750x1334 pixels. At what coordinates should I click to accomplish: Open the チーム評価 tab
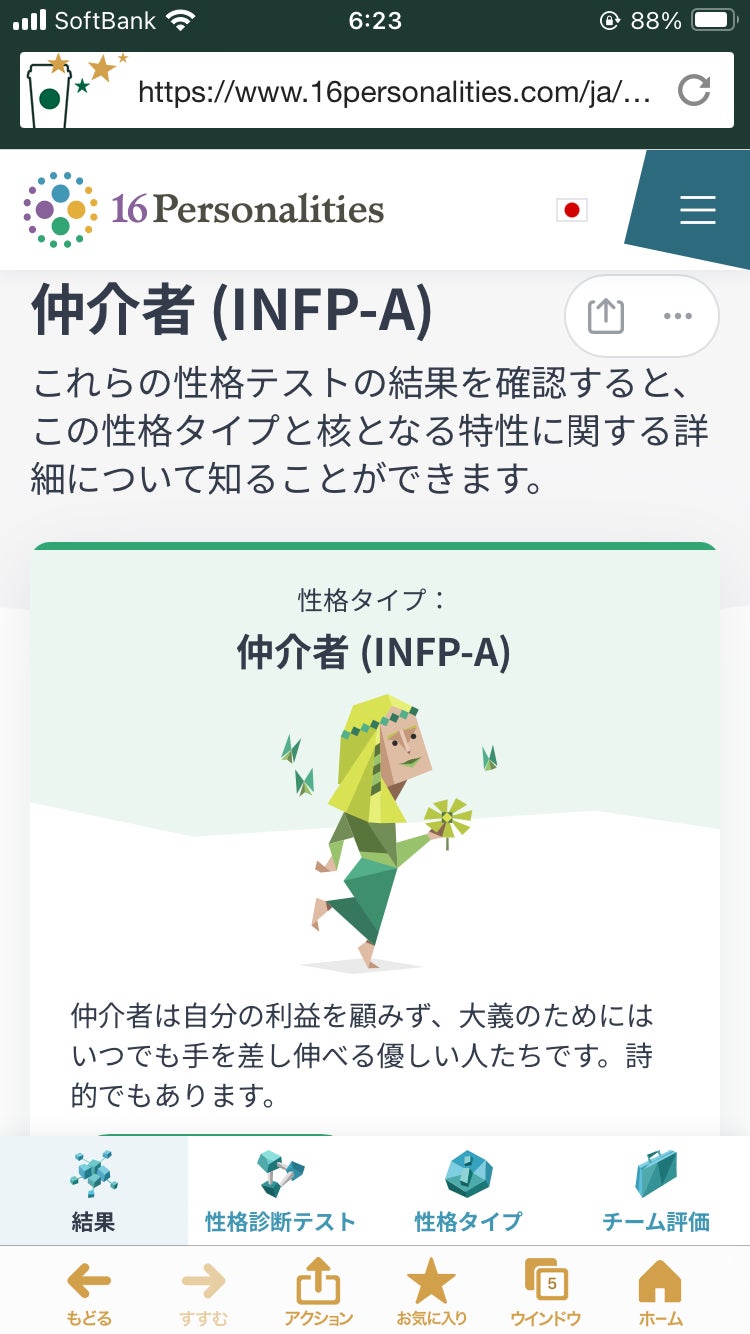[x=656, y=1192]
